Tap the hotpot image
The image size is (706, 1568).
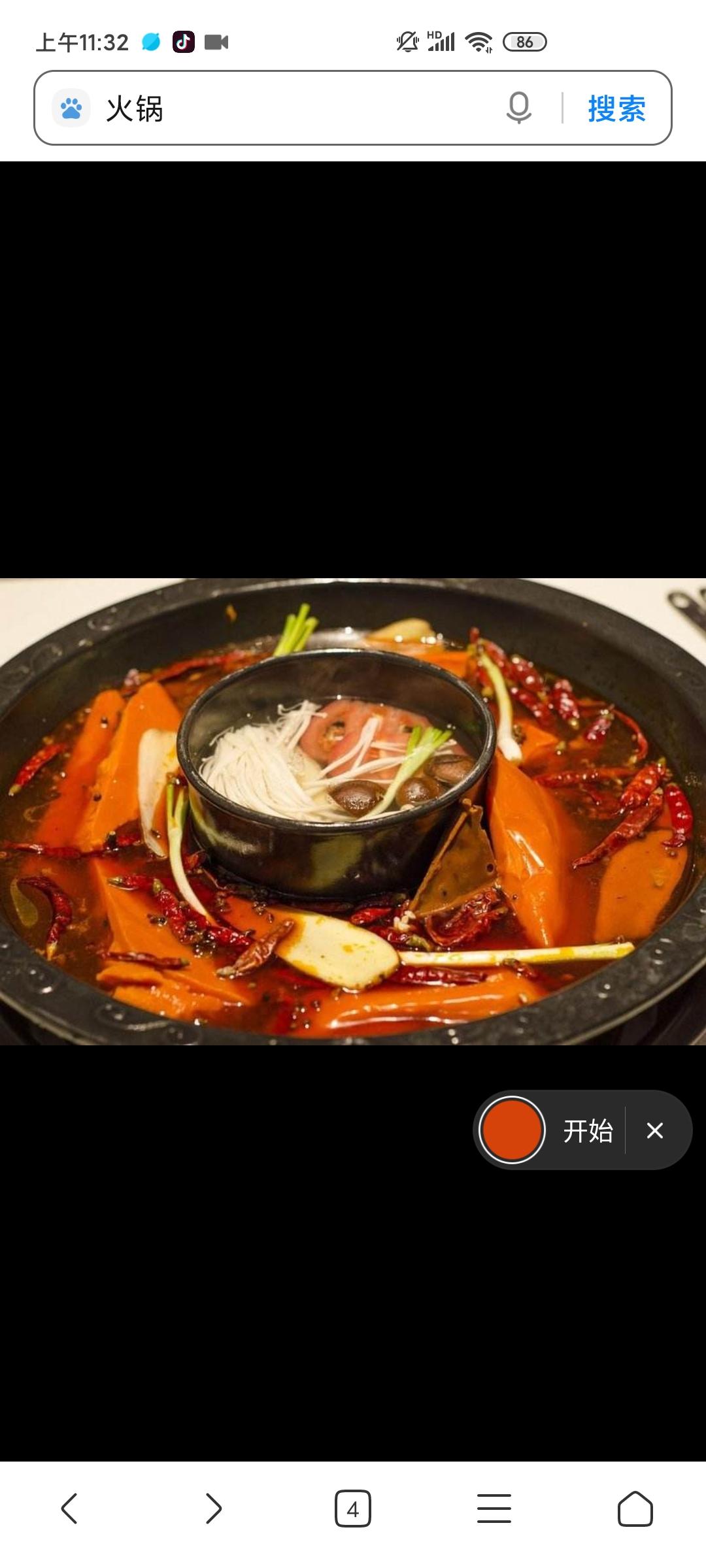pos(353,810)
